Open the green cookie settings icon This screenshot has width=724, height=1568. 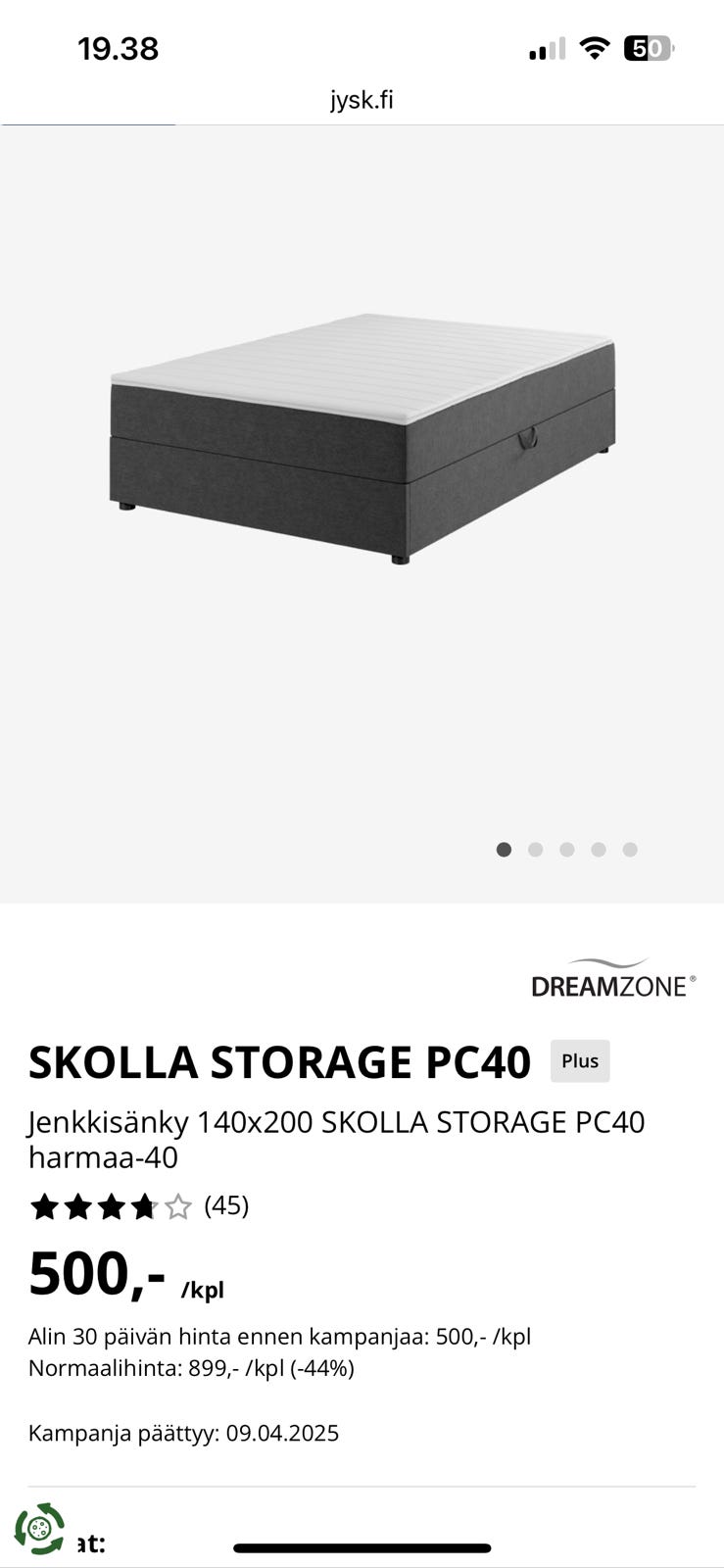[39, 1529]
